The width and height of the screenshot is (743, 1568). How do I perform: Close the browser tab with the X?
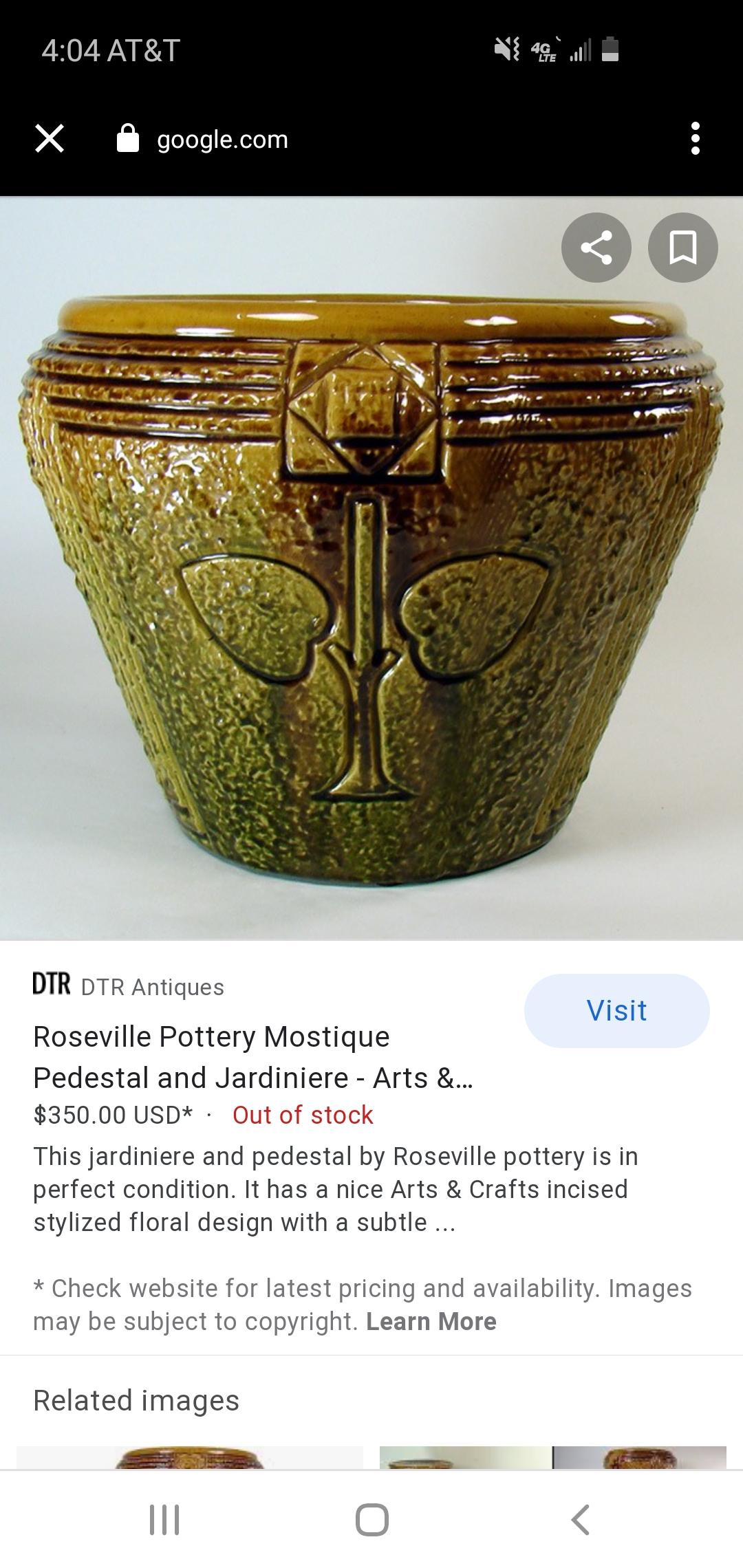tap(50, 139)
